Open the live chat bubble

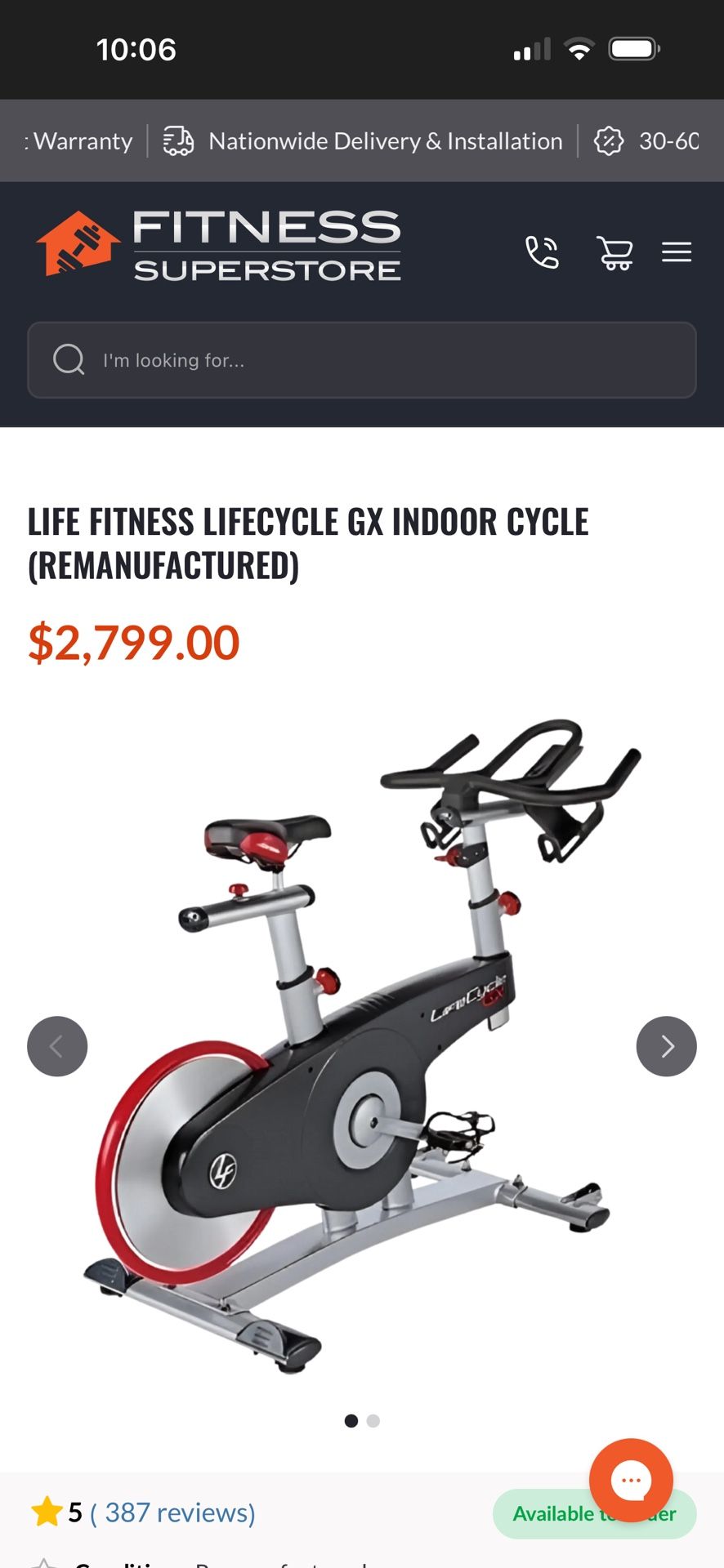(632, 1480)
